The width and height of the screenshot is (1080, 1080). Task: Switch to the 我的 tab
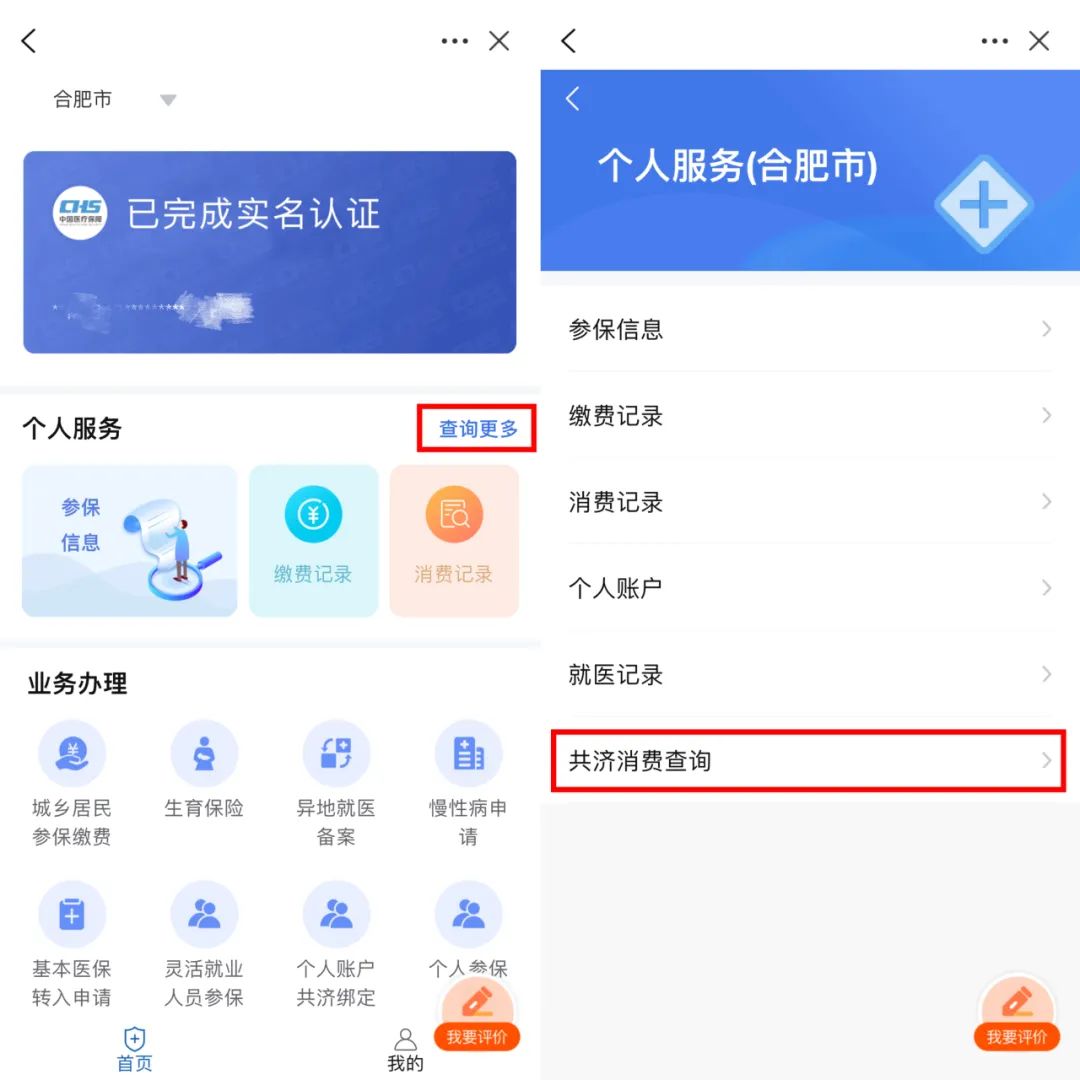point(405,1049)
